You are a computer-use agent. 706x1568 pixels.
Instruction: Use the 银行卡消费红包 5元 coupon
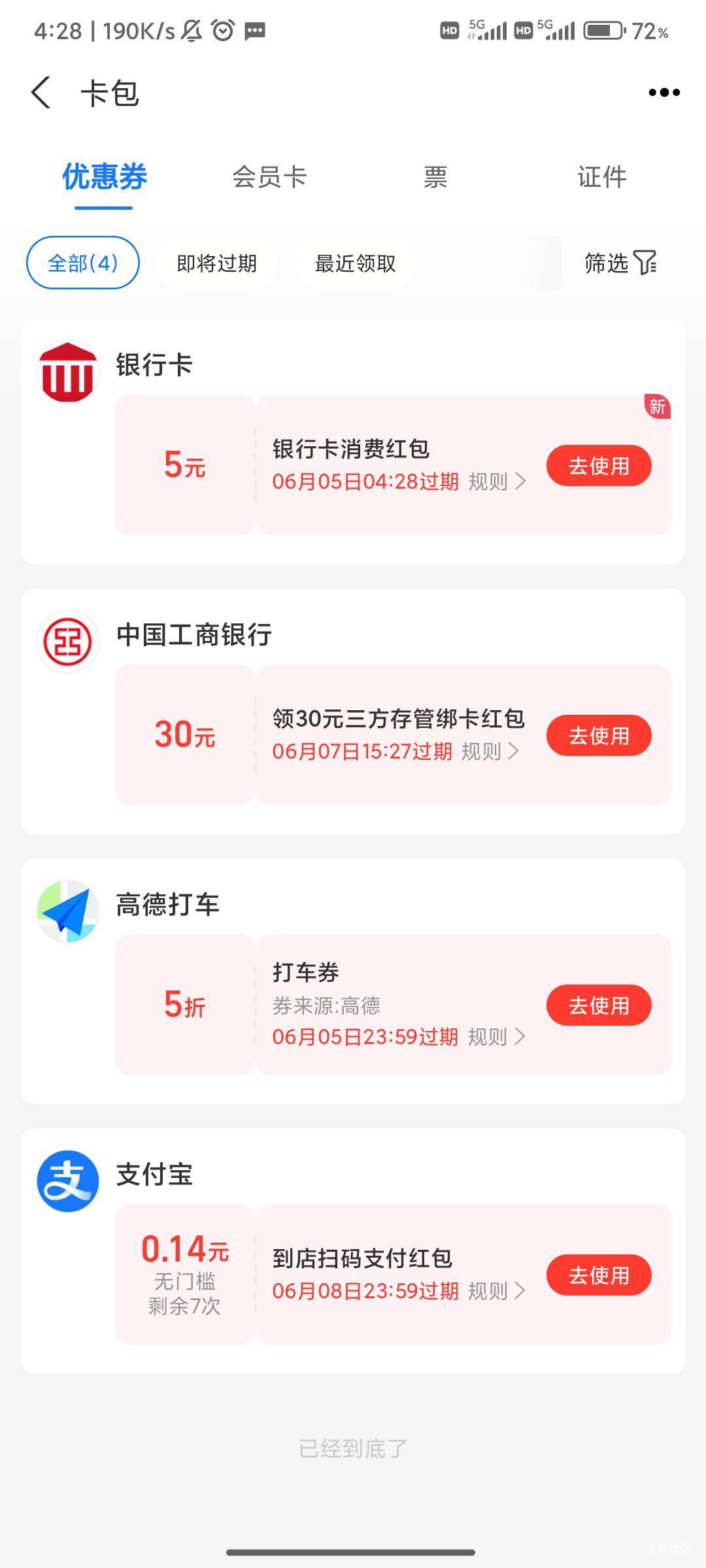599,466
